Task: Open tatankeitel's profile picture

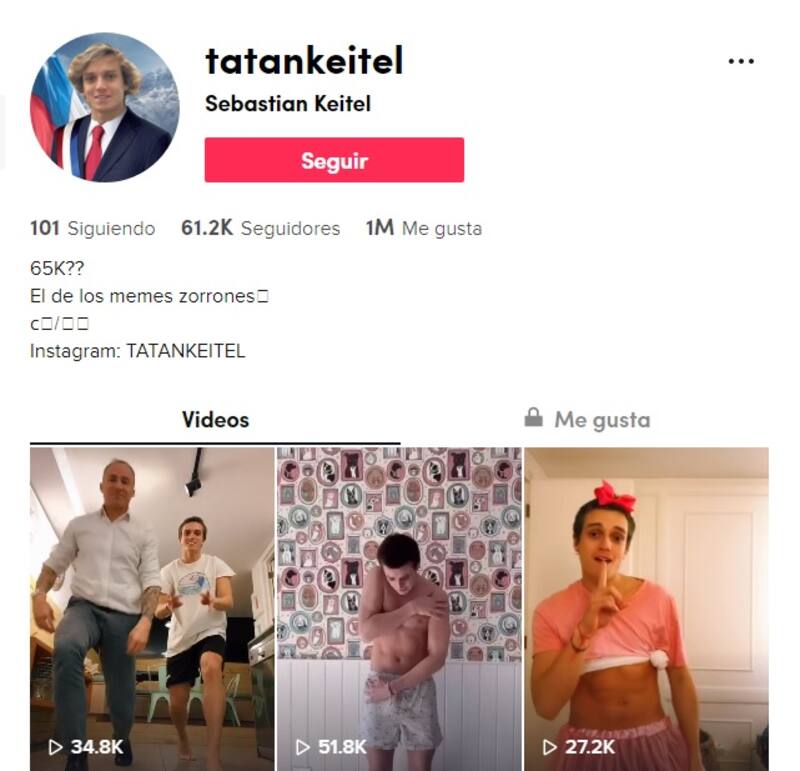Action: [x=104, y=107]
